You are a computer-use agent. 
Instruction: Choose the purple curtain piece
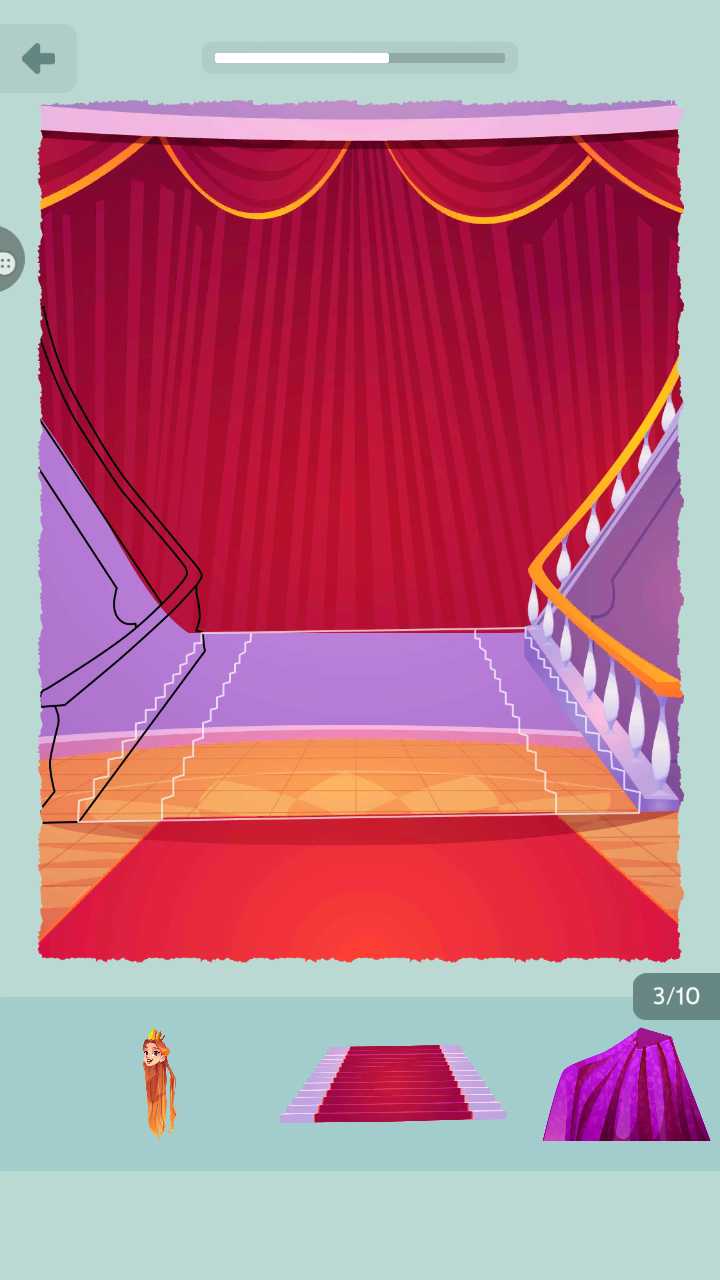tap(627, 1086)
